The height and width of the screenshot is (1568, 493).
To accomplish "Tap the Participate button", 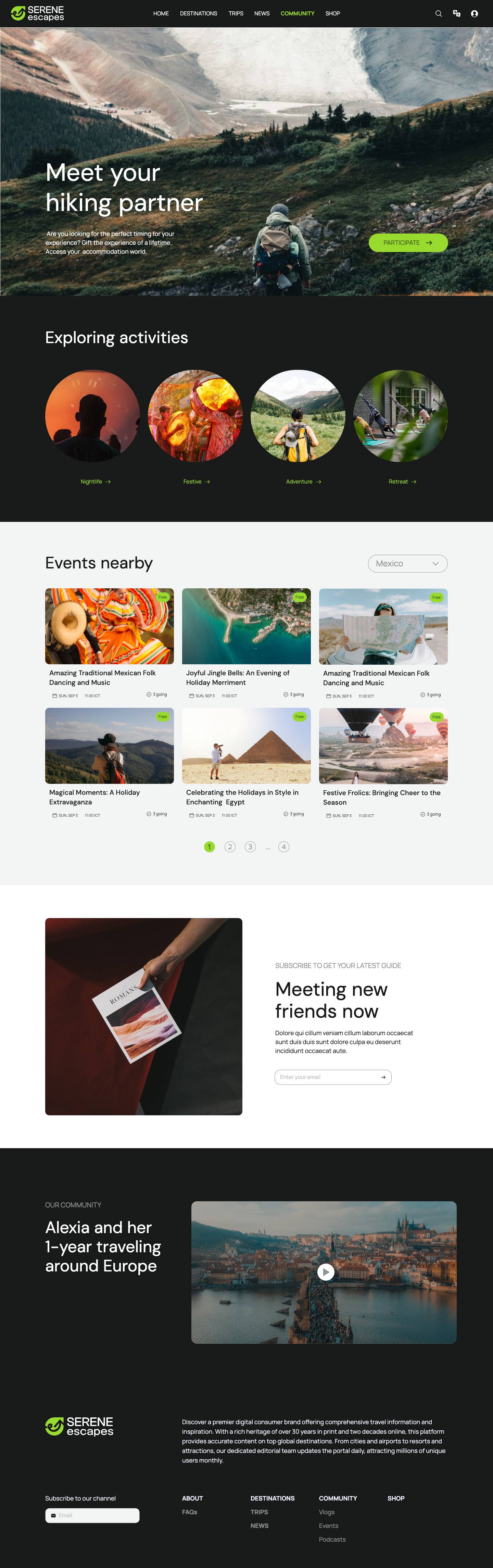I will click(x=408, y=242).
